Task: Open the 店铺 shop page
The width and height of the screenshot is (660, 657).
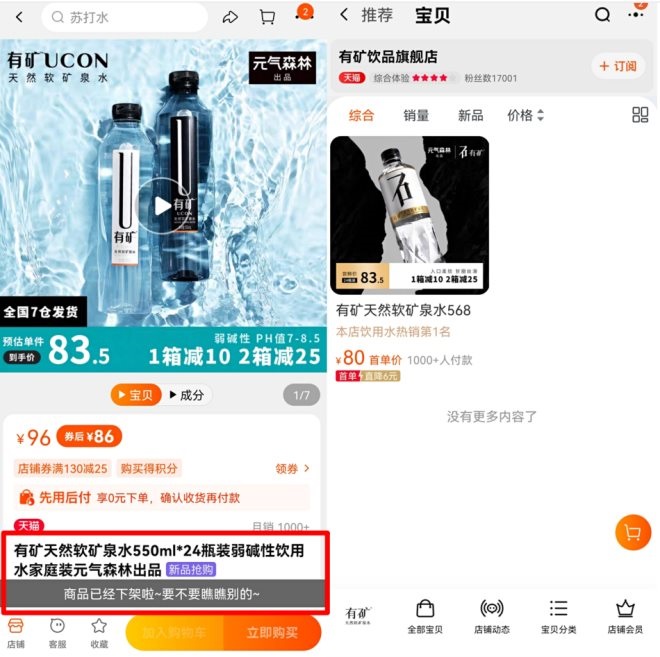Action: tap(15, 633)
